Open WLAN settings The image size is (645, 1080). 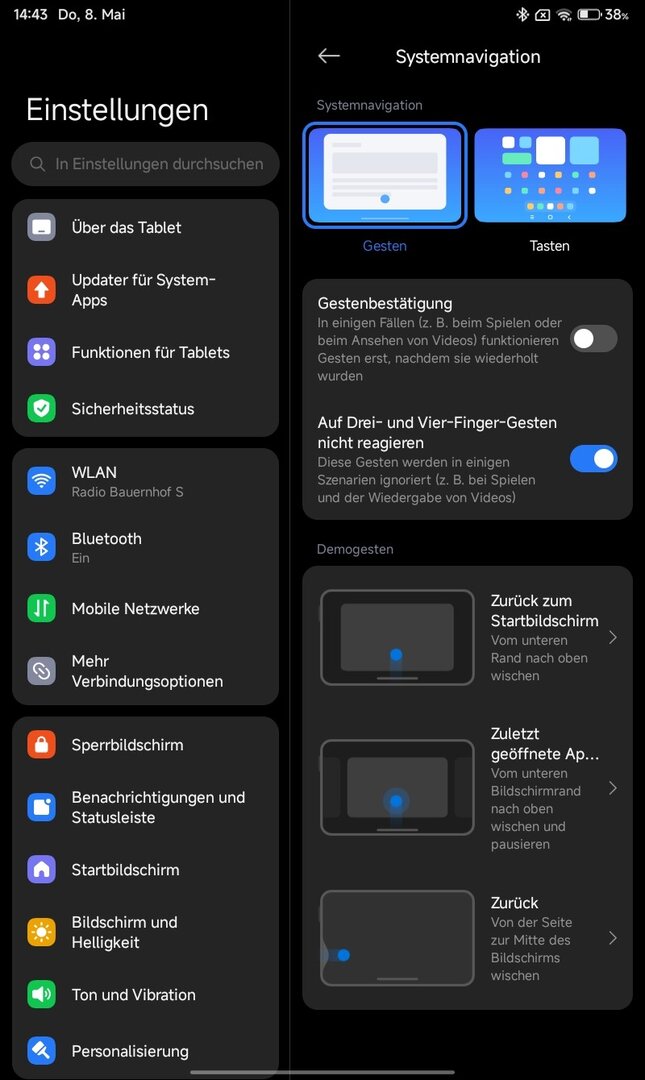click(x=145, y=481)
